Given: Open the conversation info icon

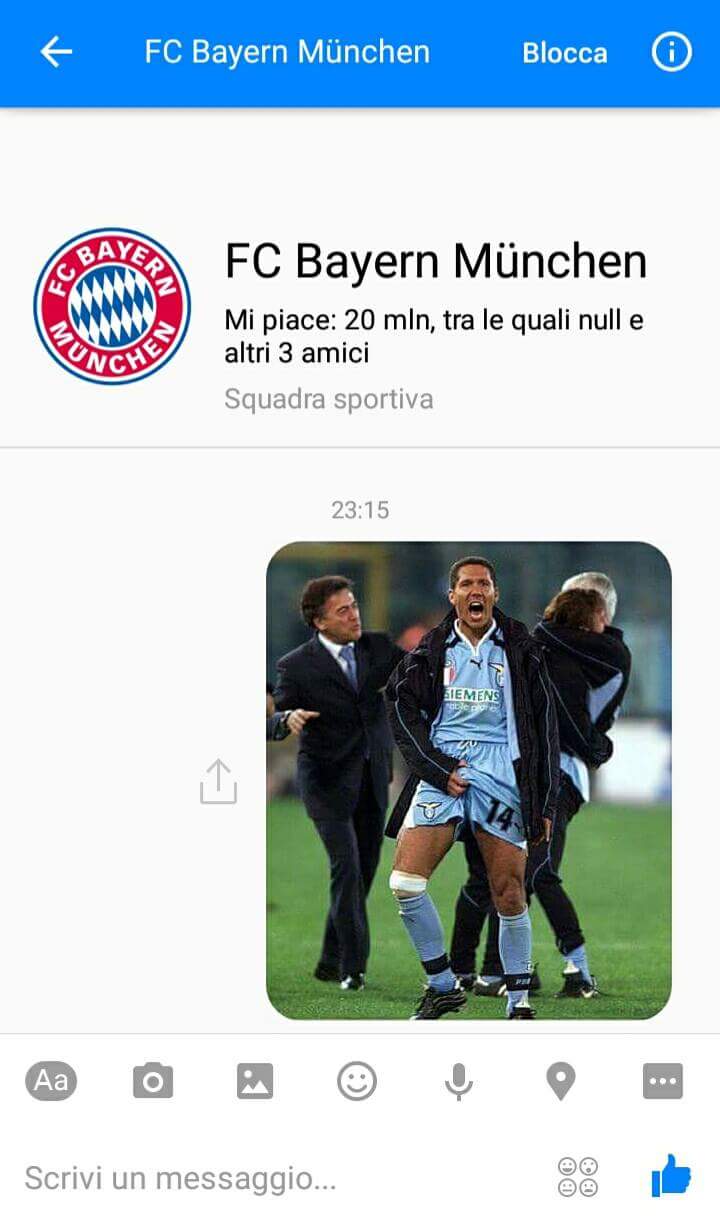Looking at the screenshot, I should coord(671,52).
